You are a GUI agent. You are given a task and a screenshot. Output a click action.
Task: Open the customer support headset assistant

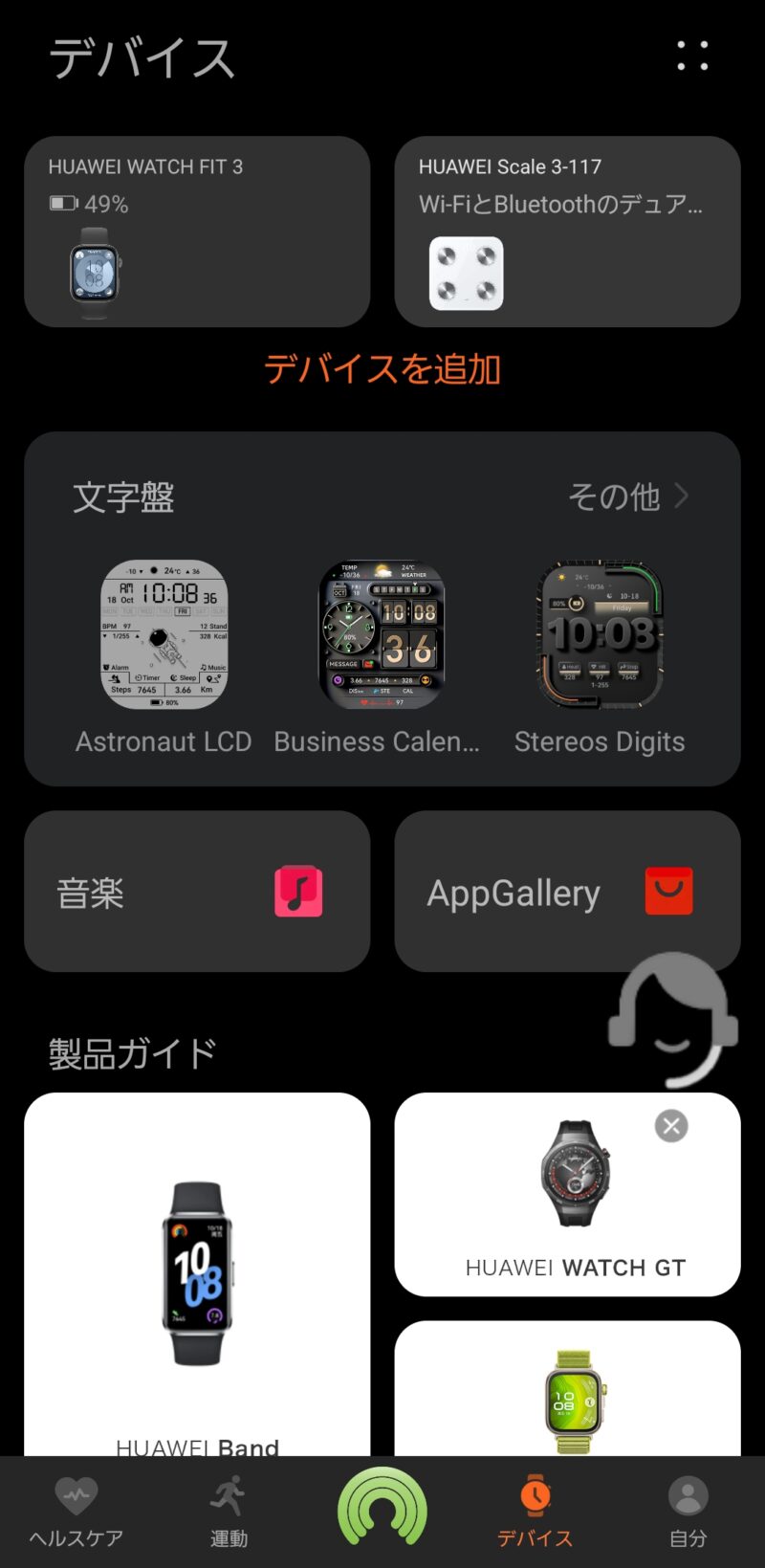click(674, 1019)
